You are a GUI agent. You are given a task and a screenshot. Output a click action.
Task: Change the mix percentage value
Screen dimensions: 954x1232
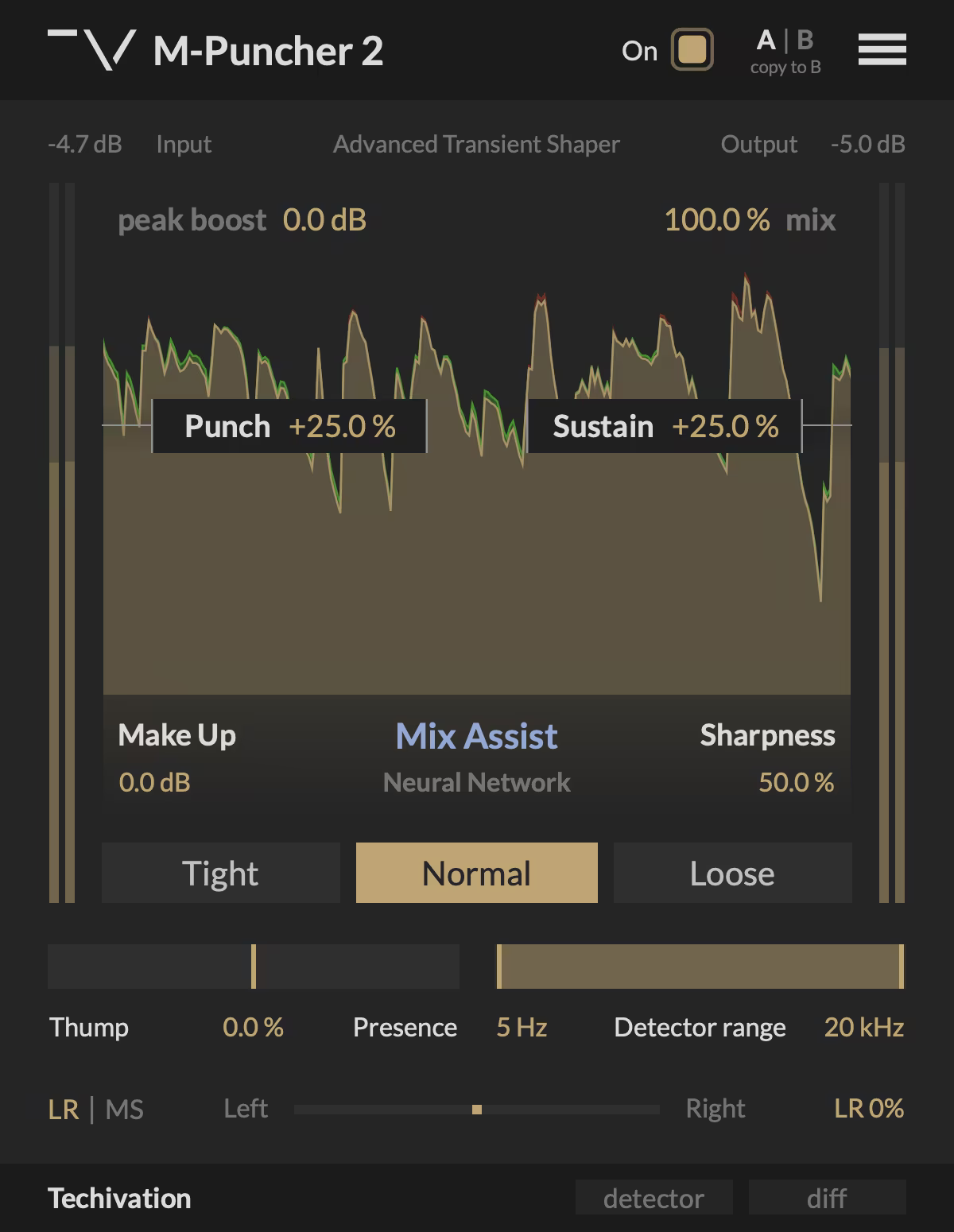coord(716,220)
